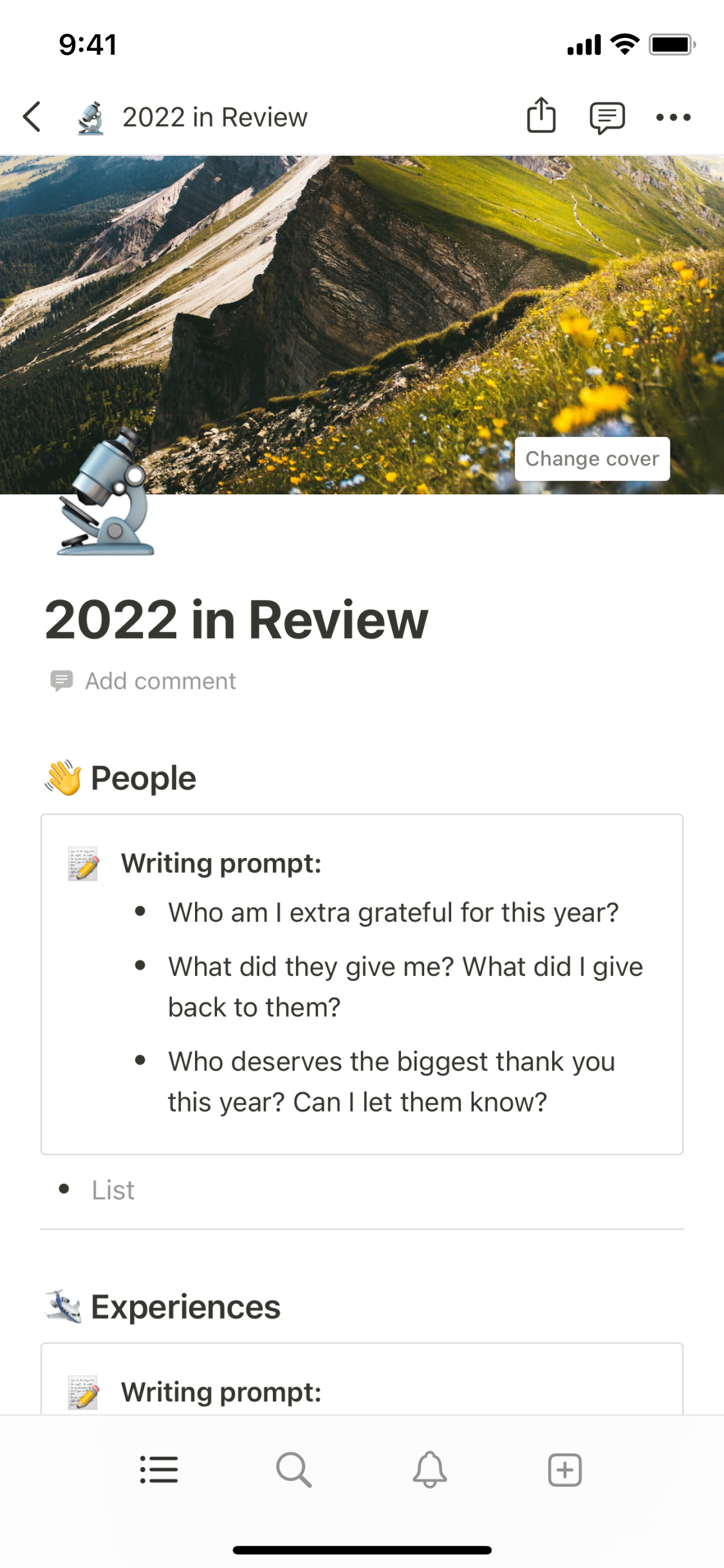Open the page comments icon
Screen dimensions: 724x1568
pyautogui.click(x=607, y=118)
